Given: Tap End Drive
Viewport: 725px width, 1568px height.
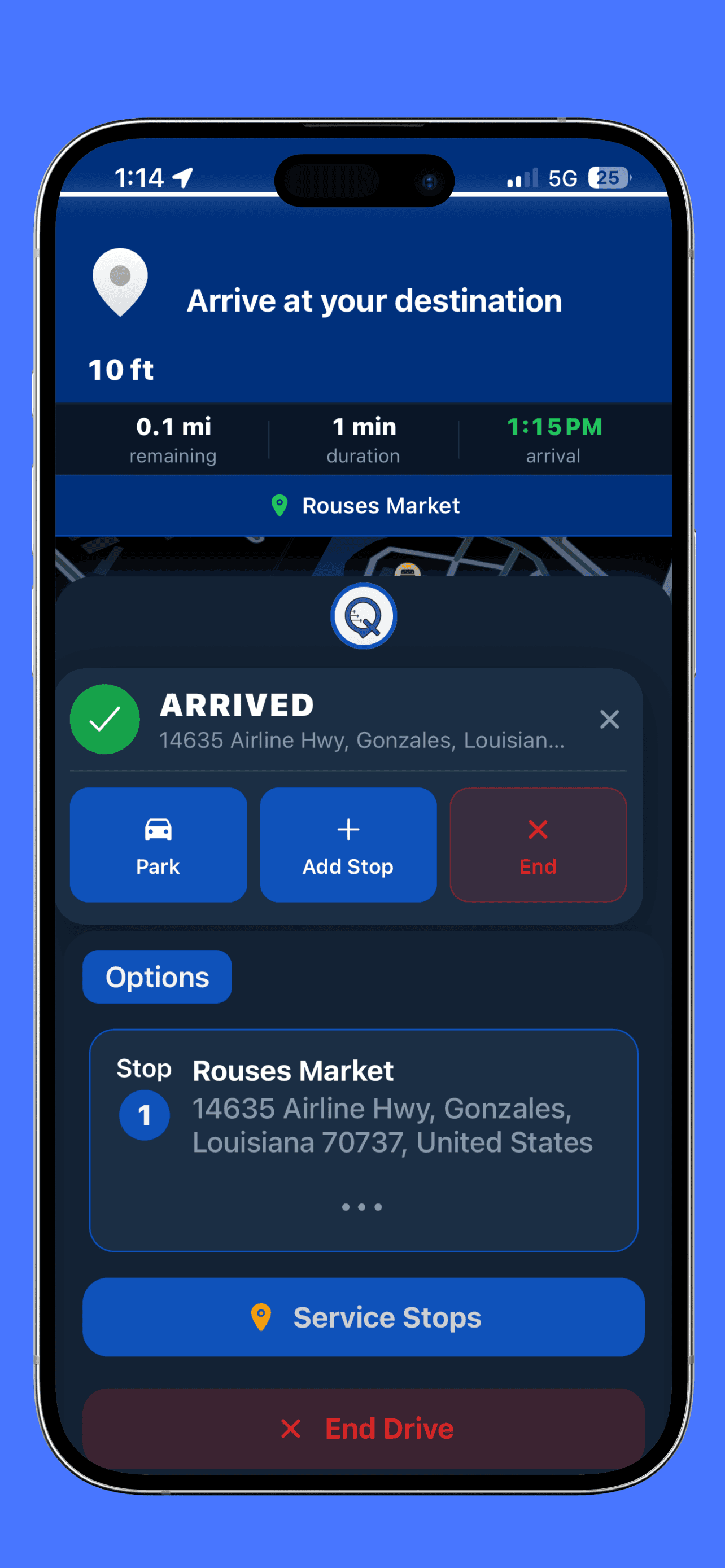Looking at the screenshot, I should click(x=363, y=1428).
